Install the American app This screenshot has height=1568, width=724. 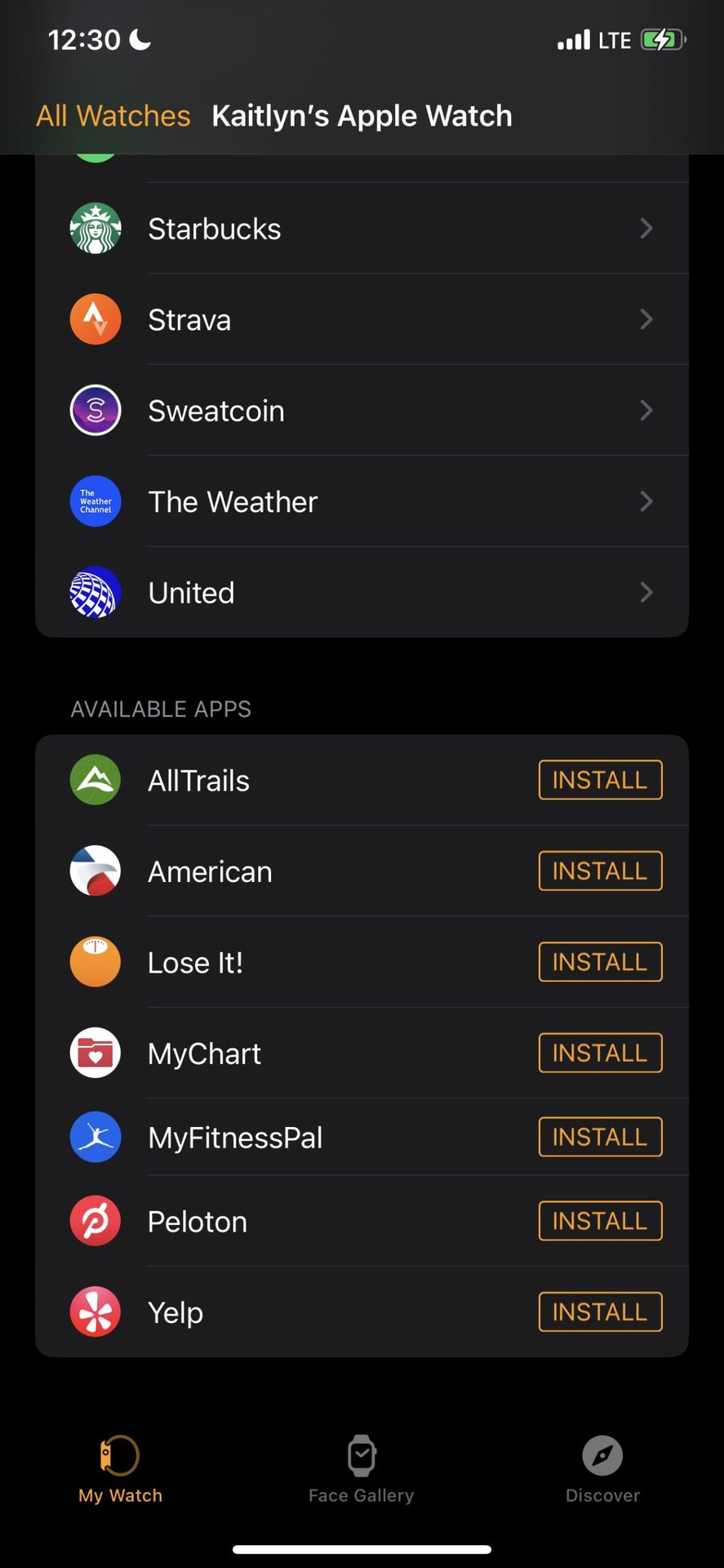pos(600,871)
